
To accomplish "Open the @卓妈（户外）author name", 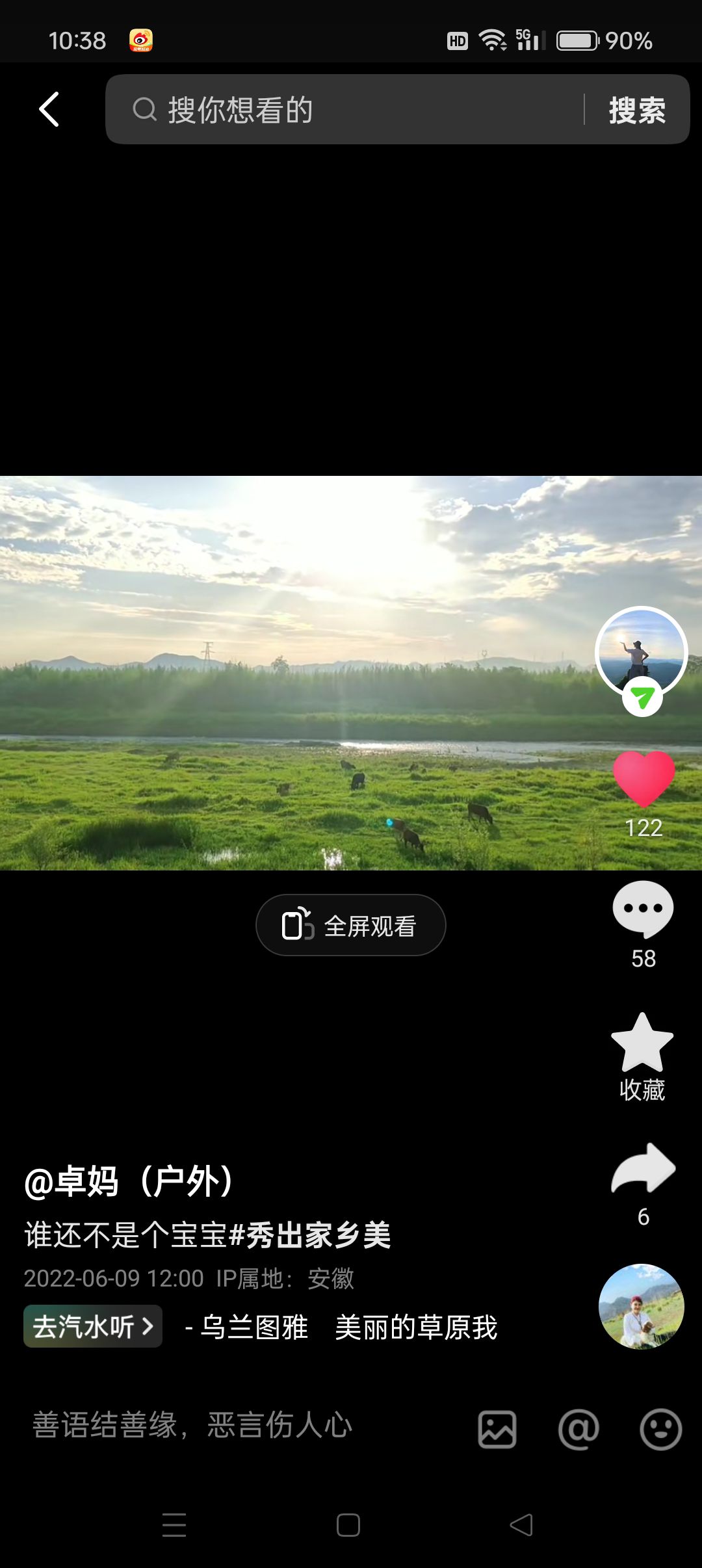I will point(129,1181).
